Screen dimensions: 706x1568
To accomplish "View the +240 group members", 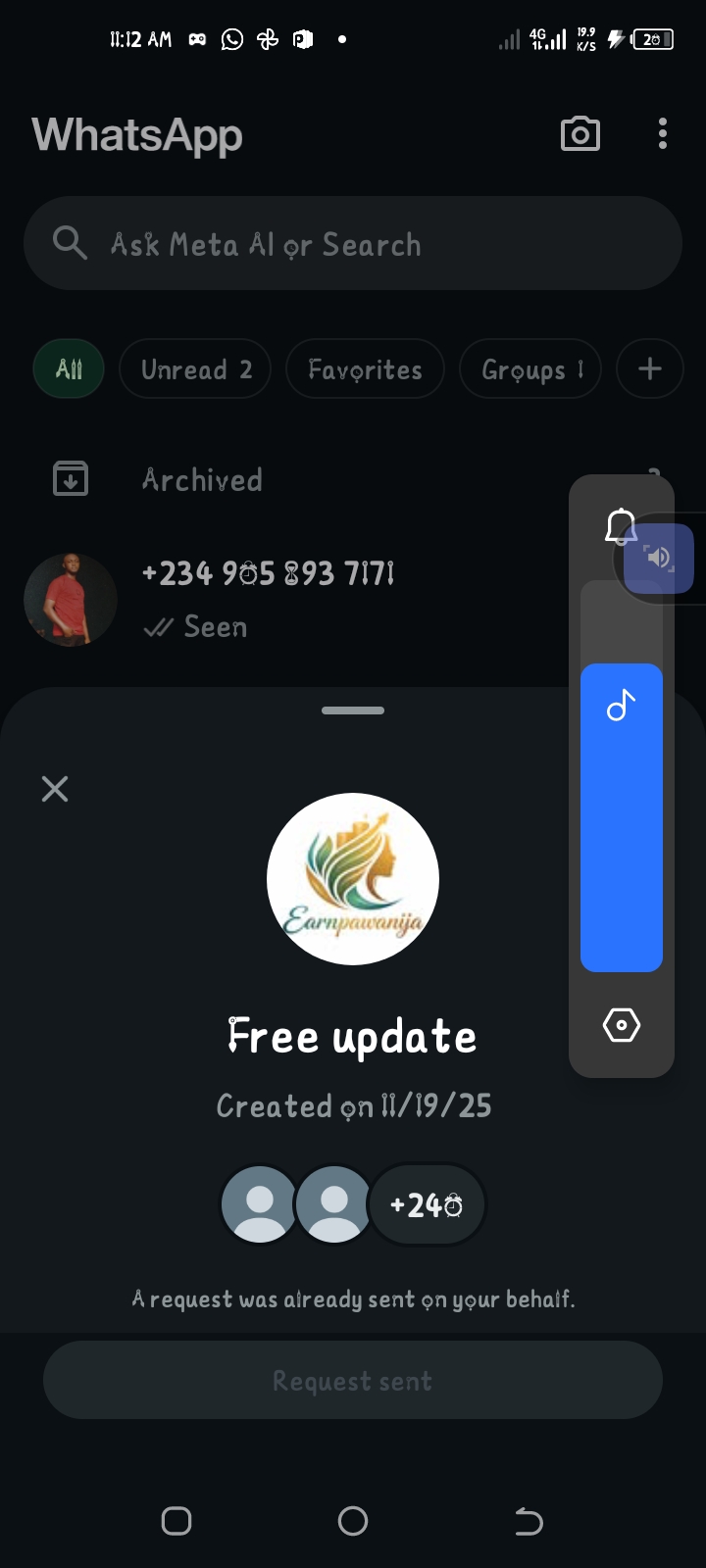I will (x=426, y=1204).
